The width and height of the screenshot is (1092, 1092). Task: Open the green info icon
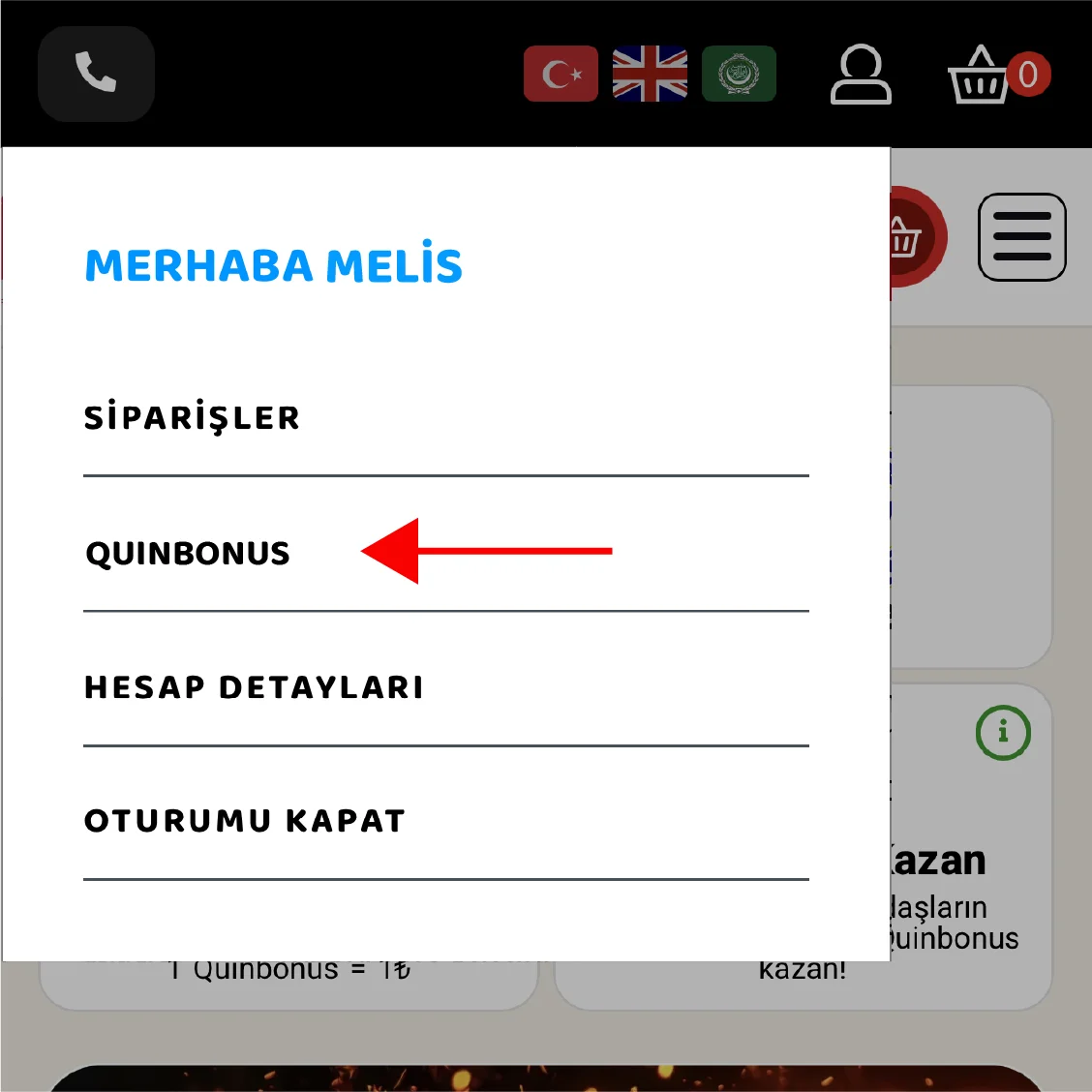1003,732
